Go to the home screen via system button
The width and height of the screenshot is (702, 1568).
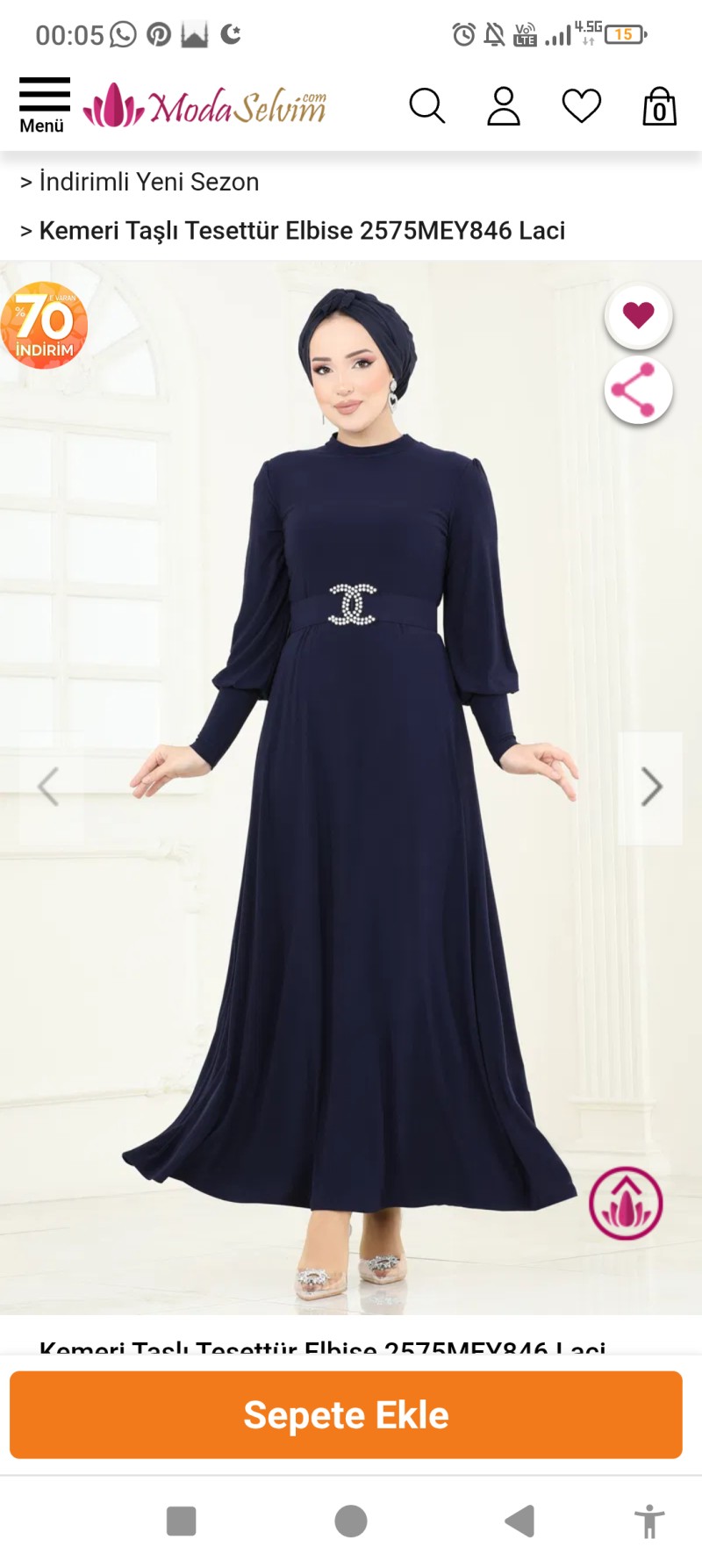coord(351,1521)
